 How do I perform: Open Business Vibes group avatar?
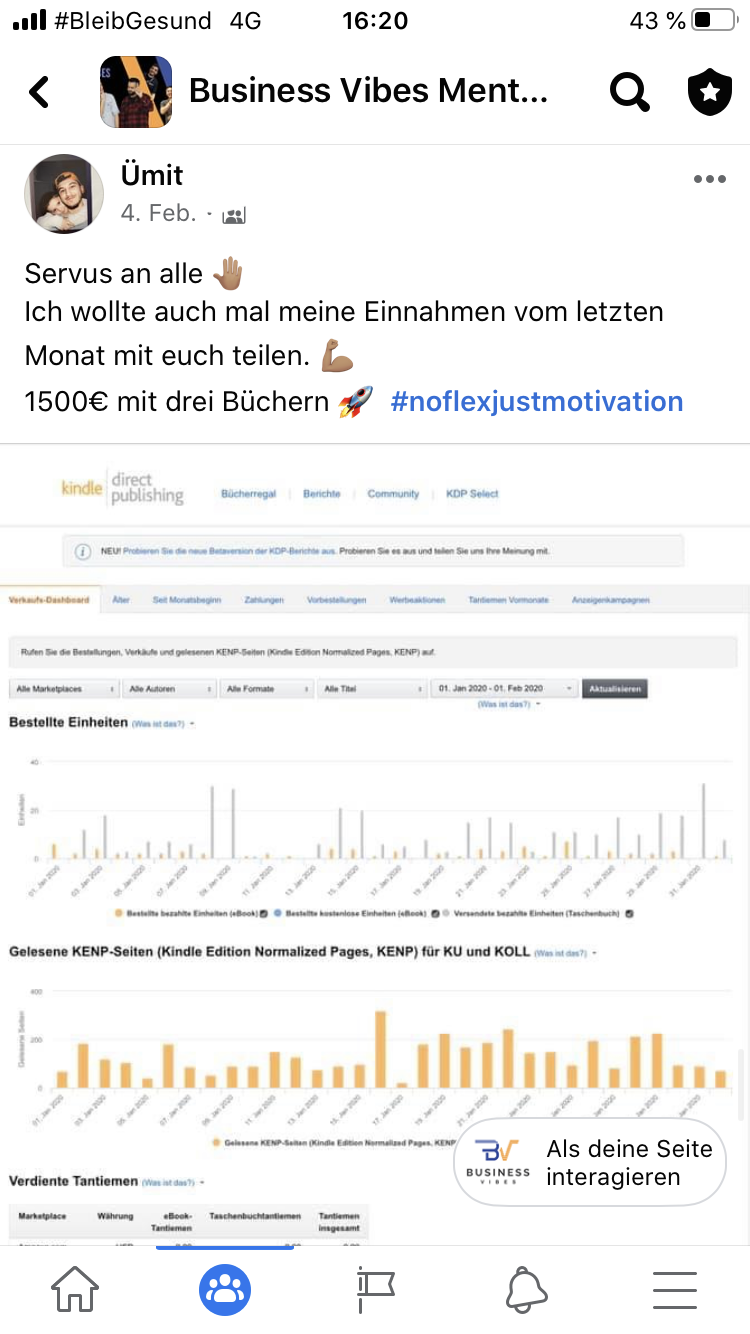point(135,92)
